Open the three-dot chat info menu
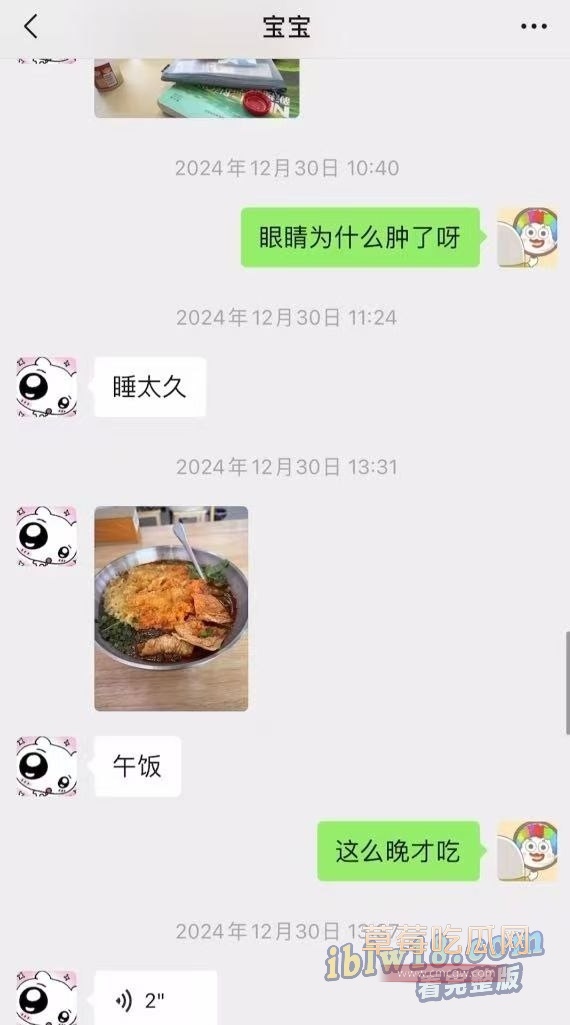The image size is (570, 1025). (533, 27)
